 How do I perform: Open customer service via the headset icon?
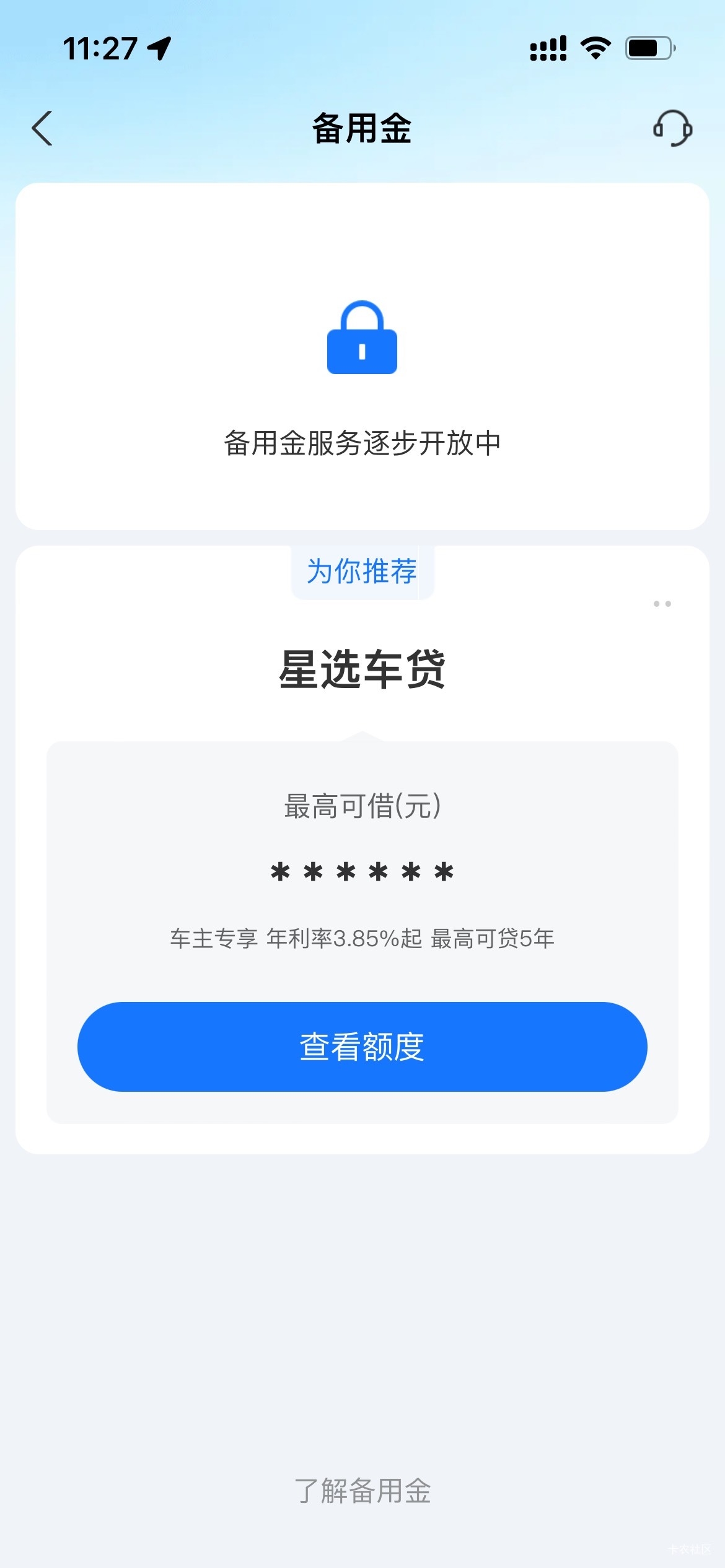(x=672, y=128)
